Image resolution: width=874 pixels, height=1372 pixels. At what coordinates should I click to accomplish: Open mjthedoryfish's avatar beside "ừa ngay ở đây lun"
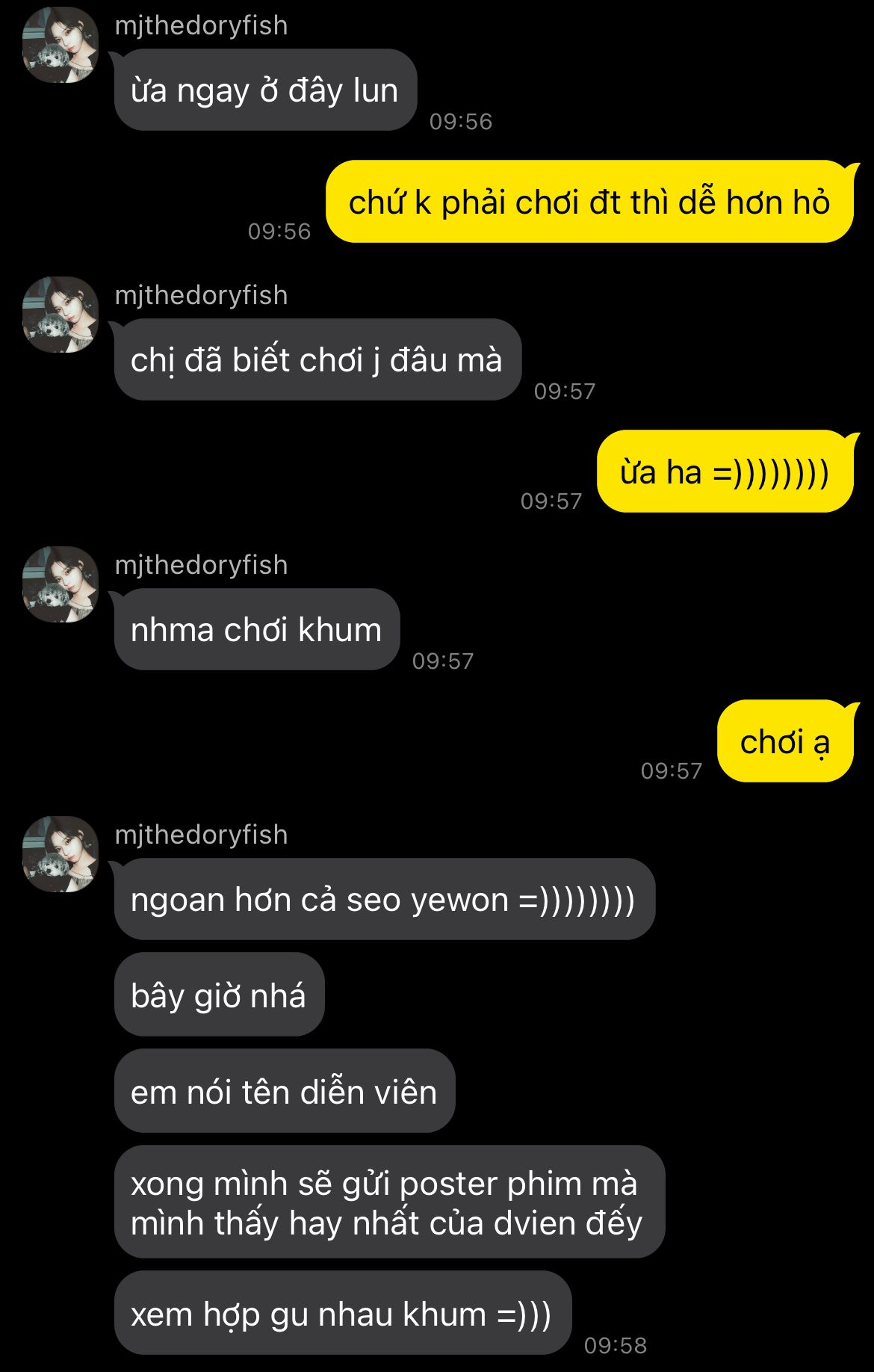61,45
